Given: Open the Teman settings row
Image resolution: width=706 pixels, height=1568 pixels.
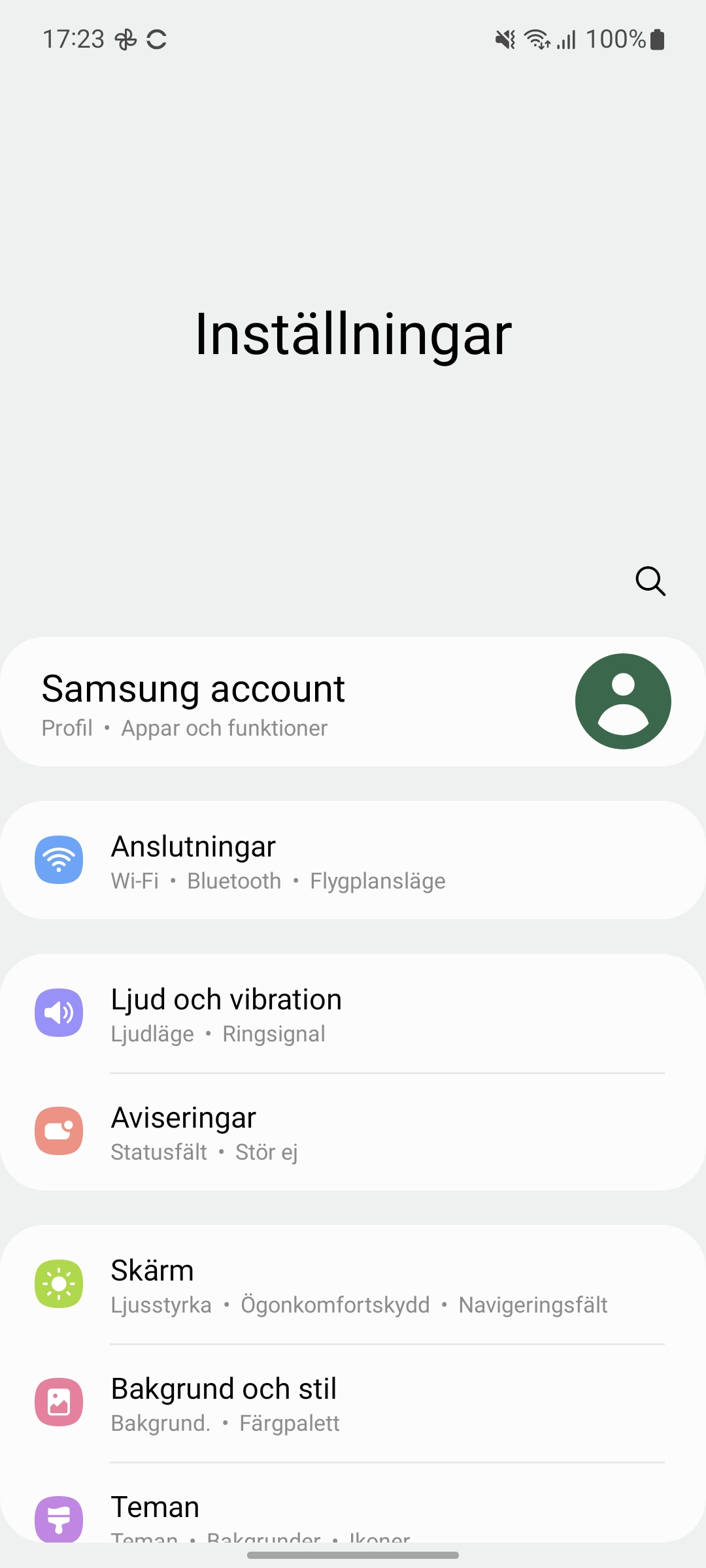Looking at the screenshot, I should coord(353,1512).
